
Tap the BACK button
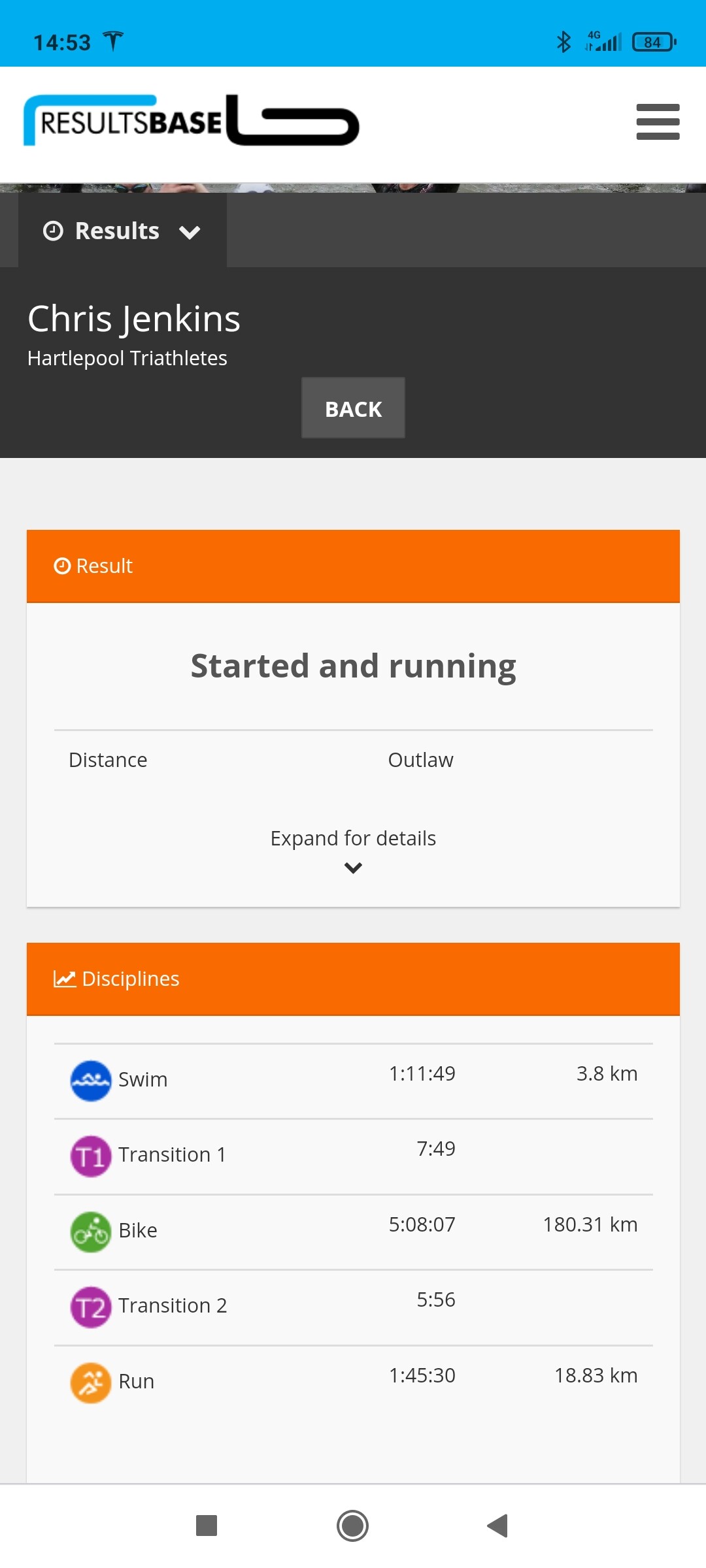353,408
